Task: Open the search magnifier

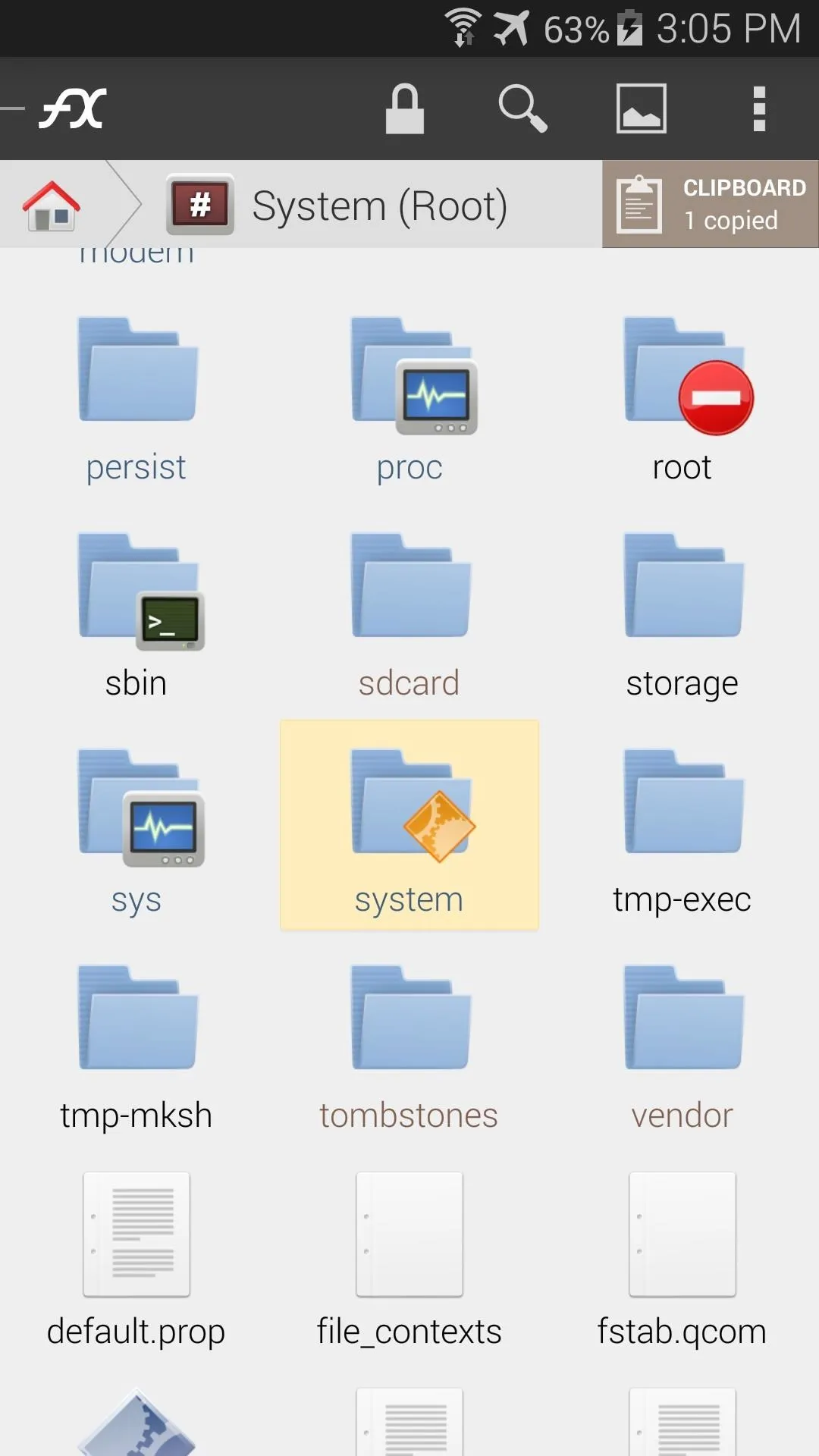Action: [522, 108]
